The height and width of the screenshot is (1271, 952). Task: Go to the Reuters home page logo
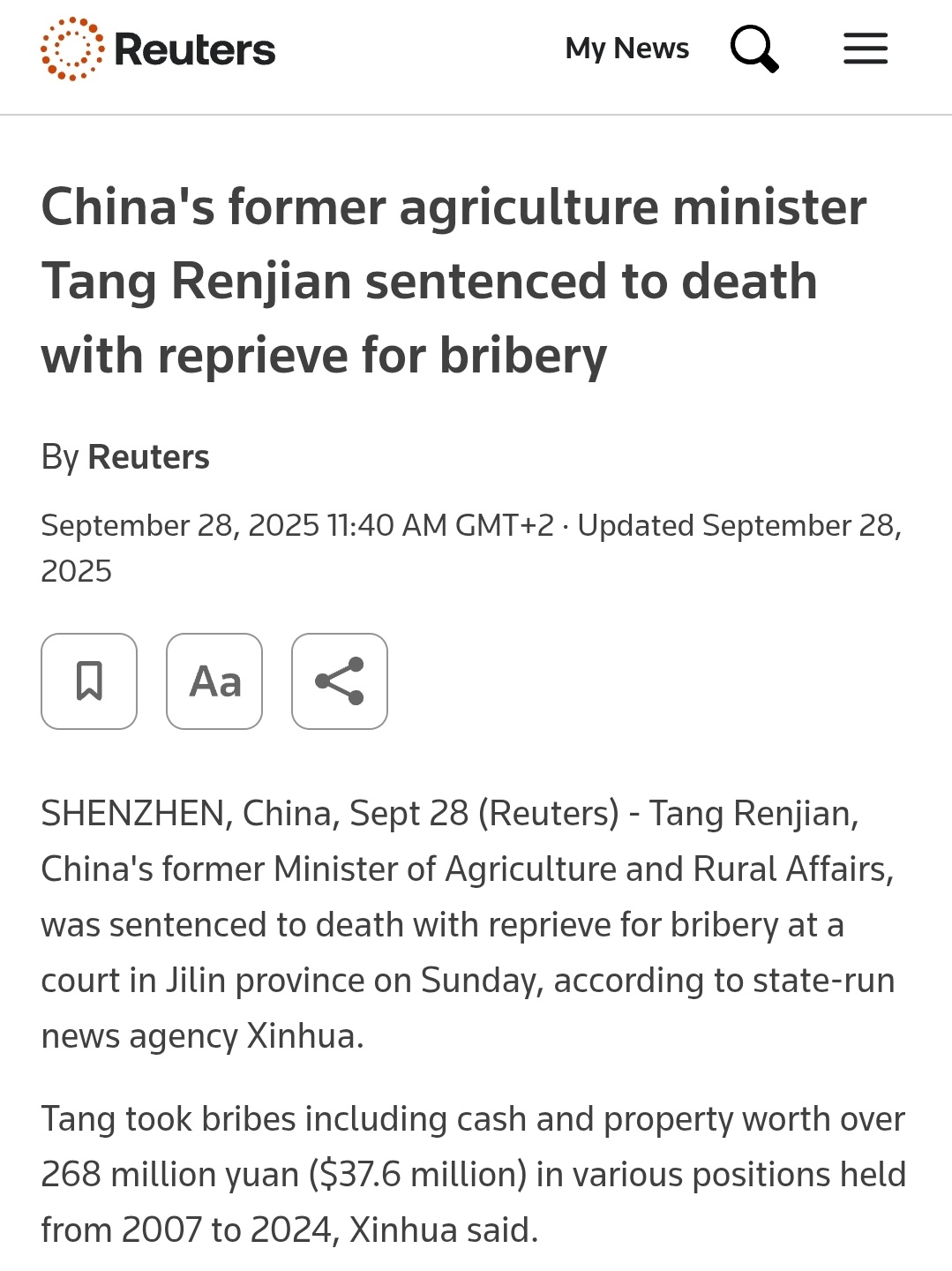[159, 49]
